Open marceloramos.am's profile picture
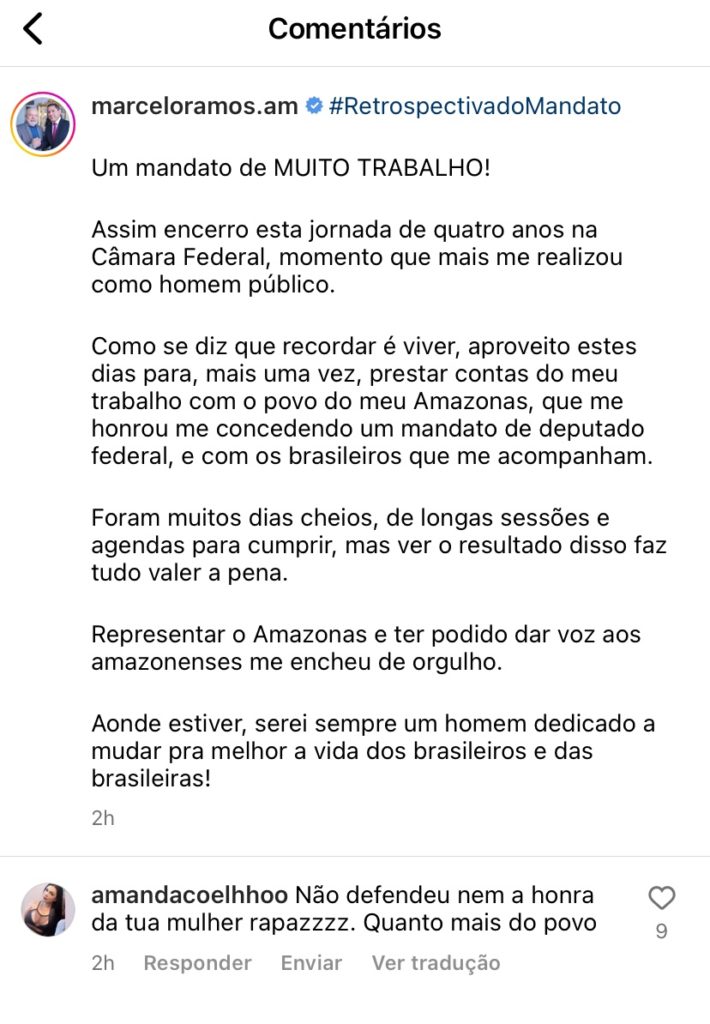The height and width of the screenshot is (1024, 710). [x=43, y=124]
